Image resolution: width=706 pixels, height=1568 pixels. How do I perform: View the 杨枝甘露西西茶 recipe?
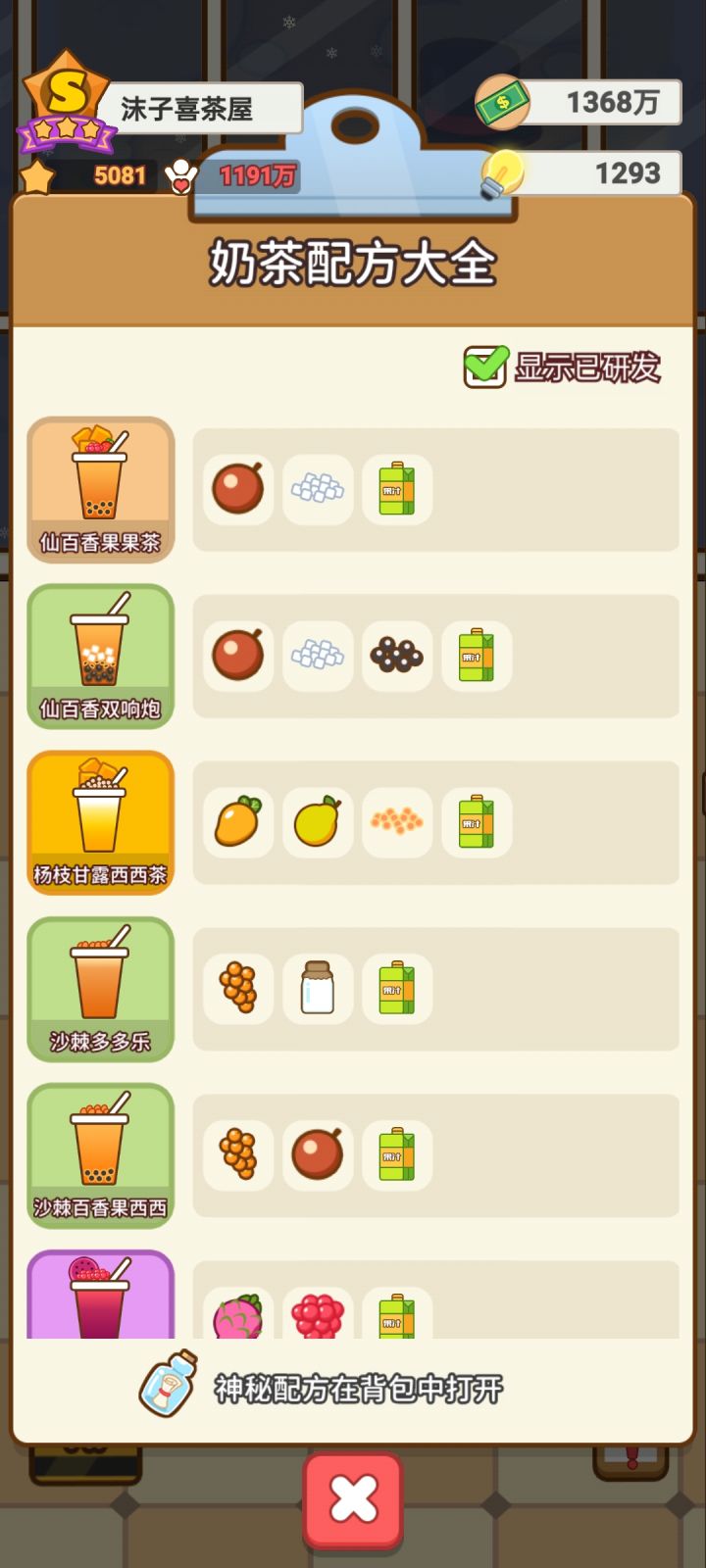click(x=100, y=822)
